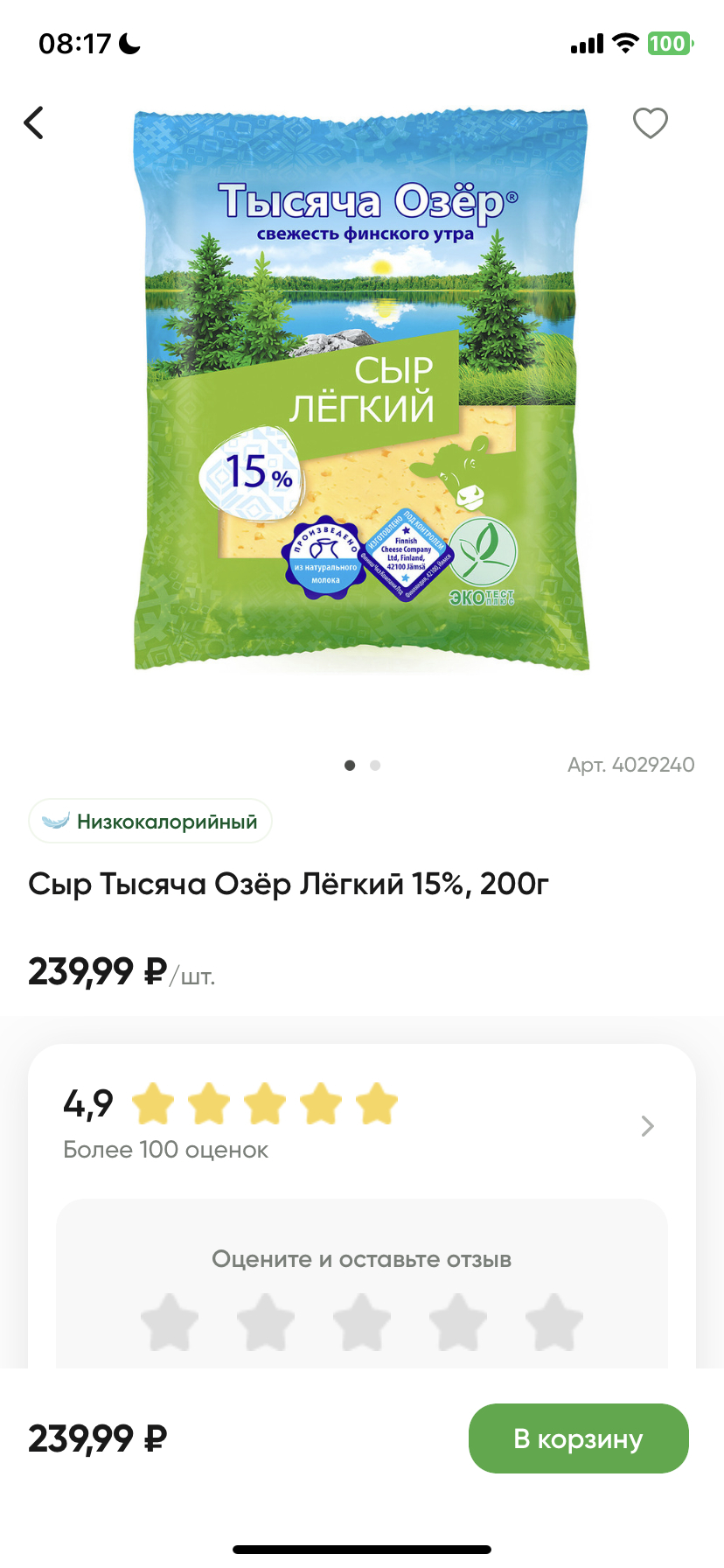
Task: Add product to cart with В корзину
Action: (x=579, y=1438)
